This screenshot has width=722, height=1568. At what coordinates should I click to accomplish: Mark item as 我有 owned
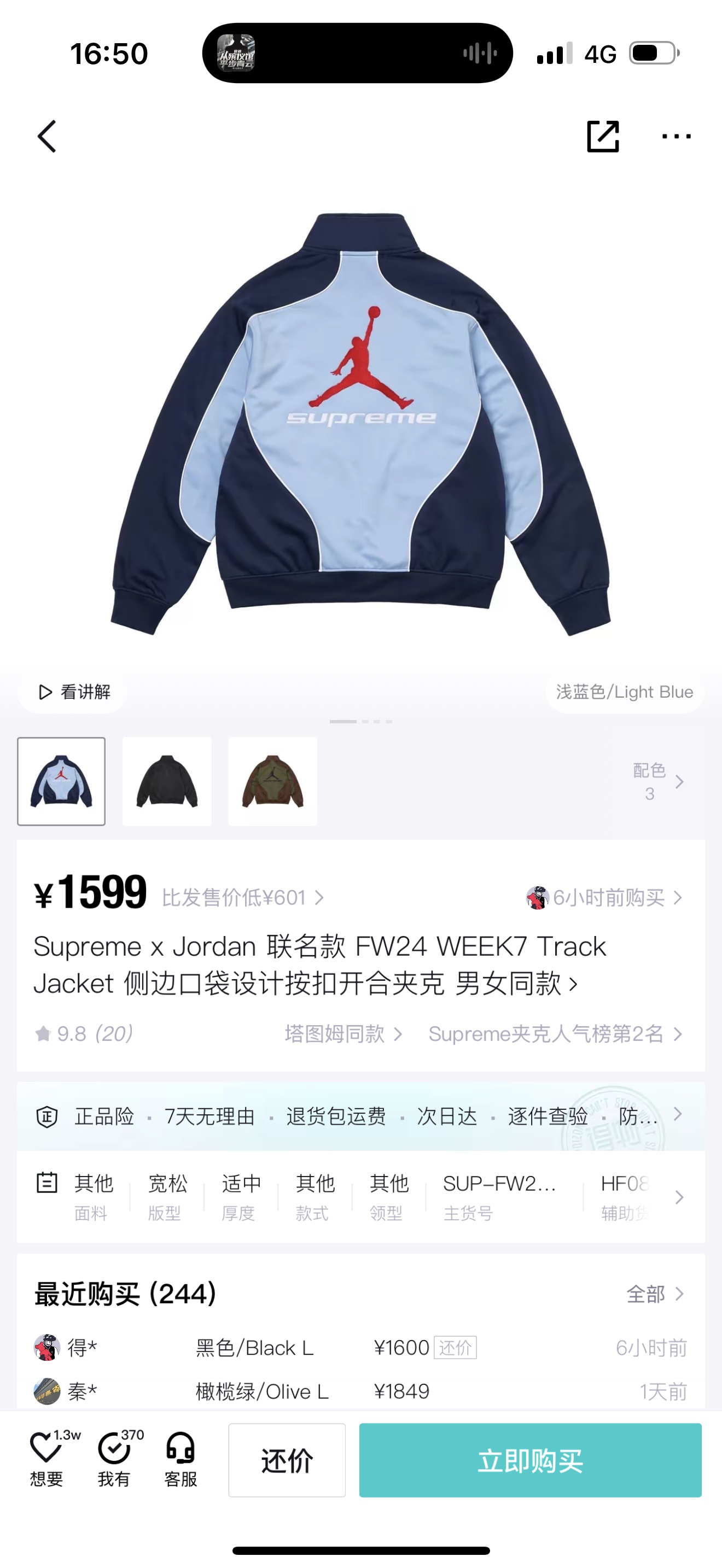[x=114, y=1459]
